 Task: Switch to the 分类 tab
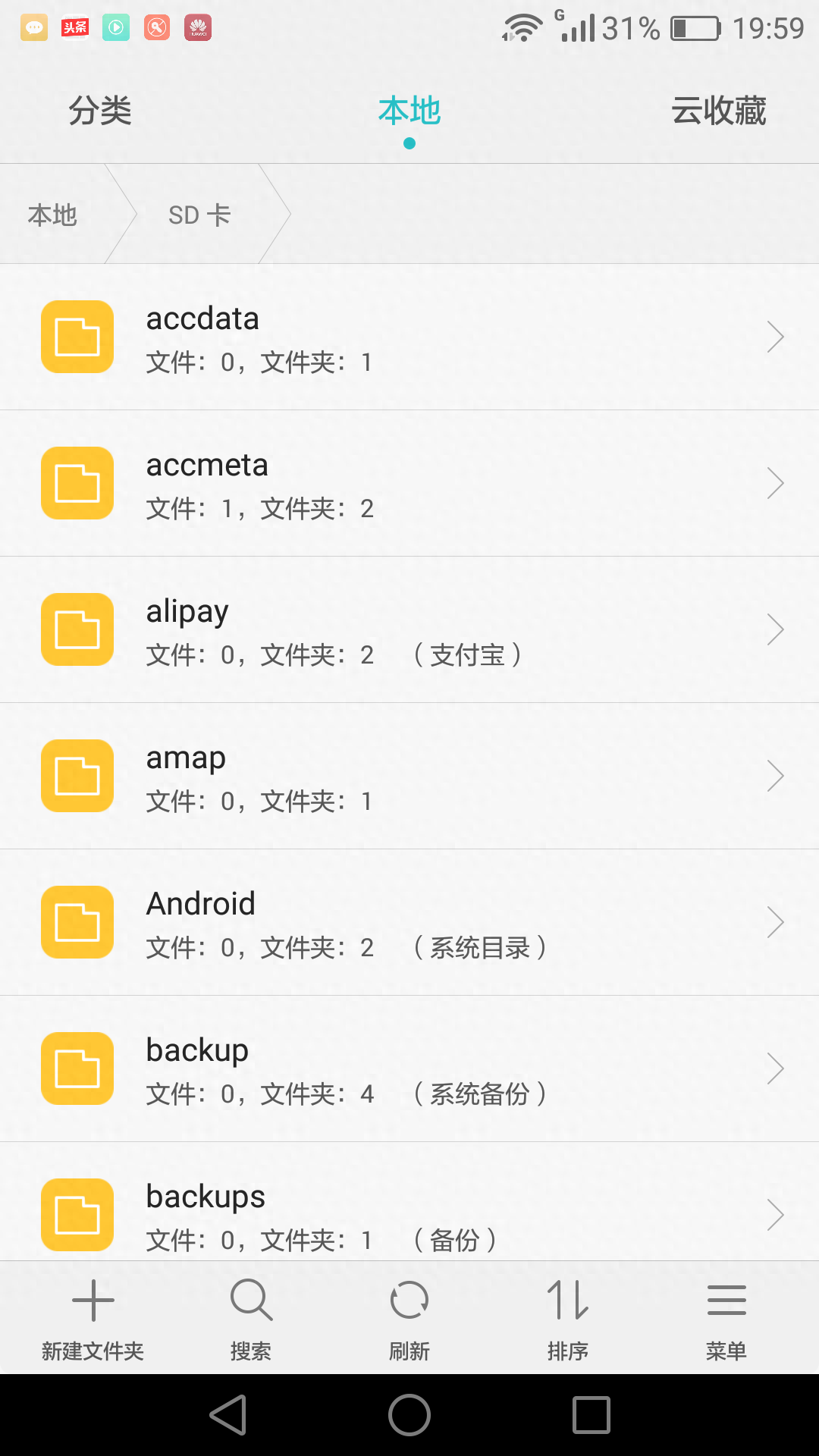pyautogui.click(x=100, y=111)
